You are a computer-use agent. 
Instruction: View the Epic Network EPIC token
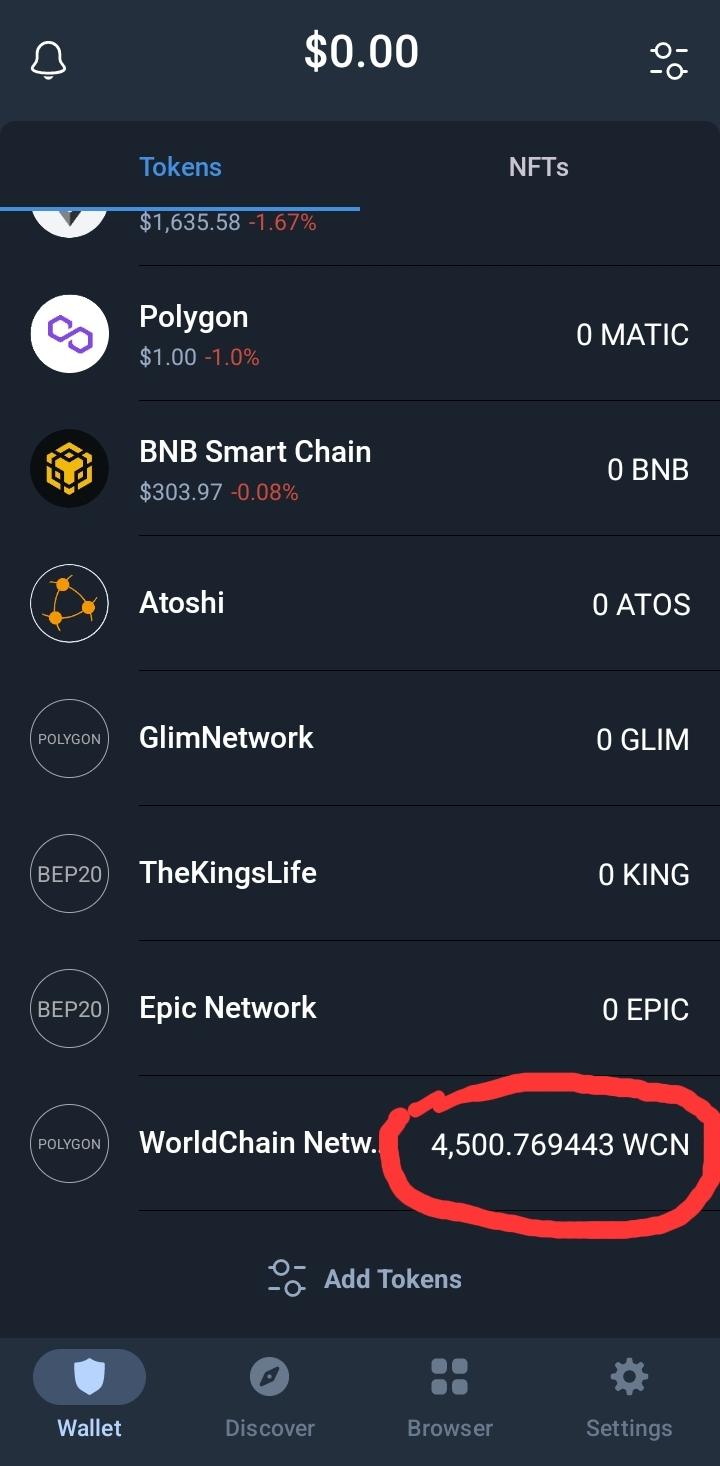360,1009
